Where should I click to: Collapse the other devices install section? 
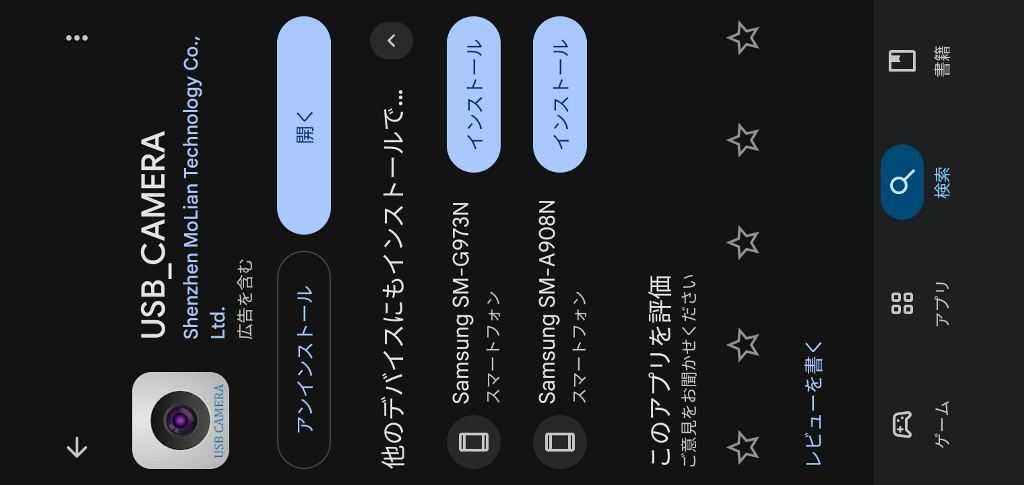pos(391,40)
